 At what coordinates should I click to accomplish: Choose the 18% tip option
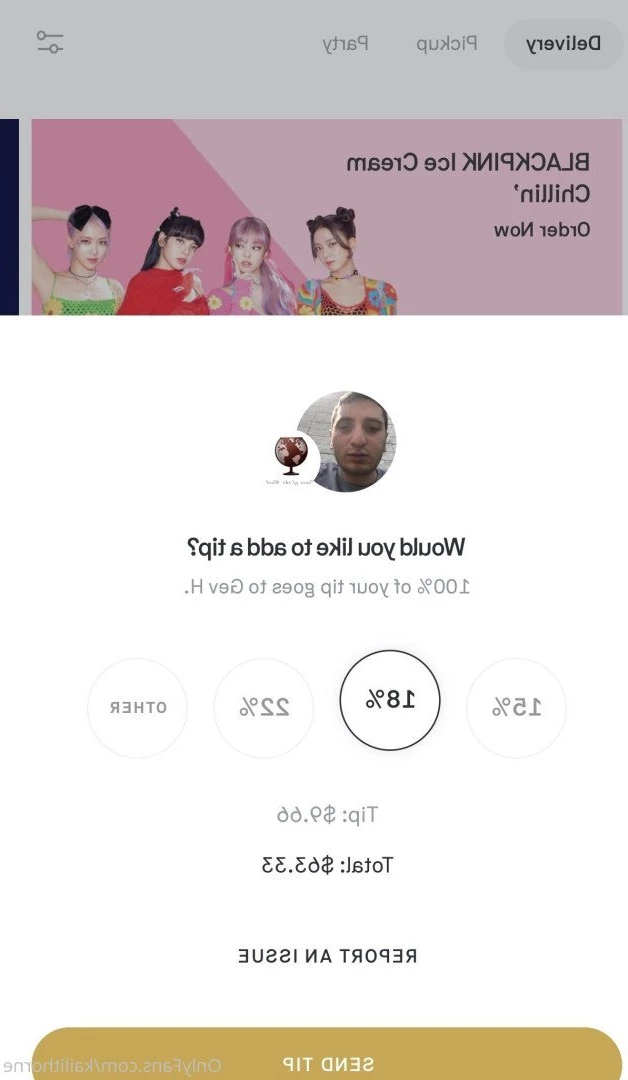click(390, 701)
